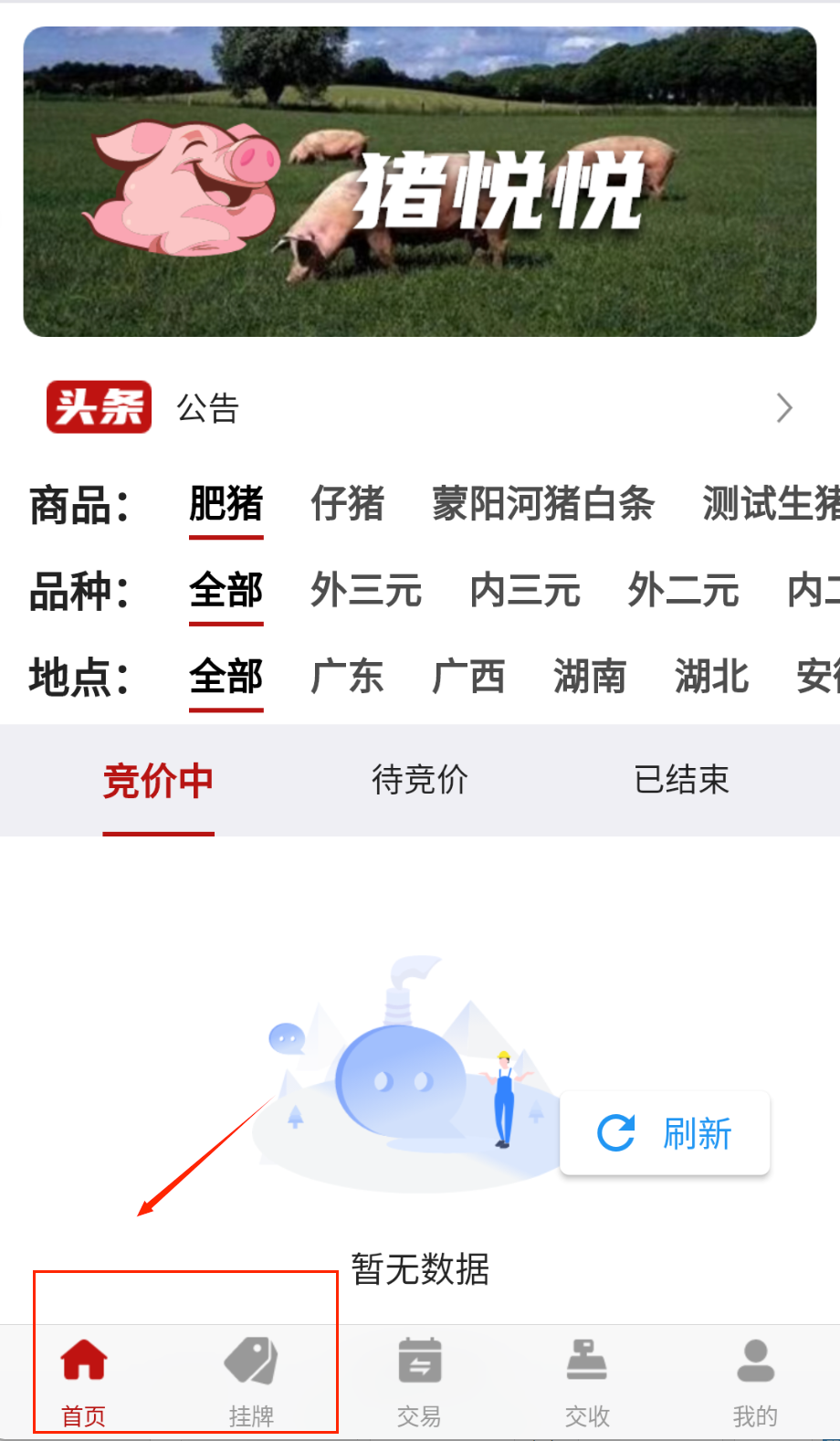
Task: Tap the 刷新 refresh button
Action: 665,1133
